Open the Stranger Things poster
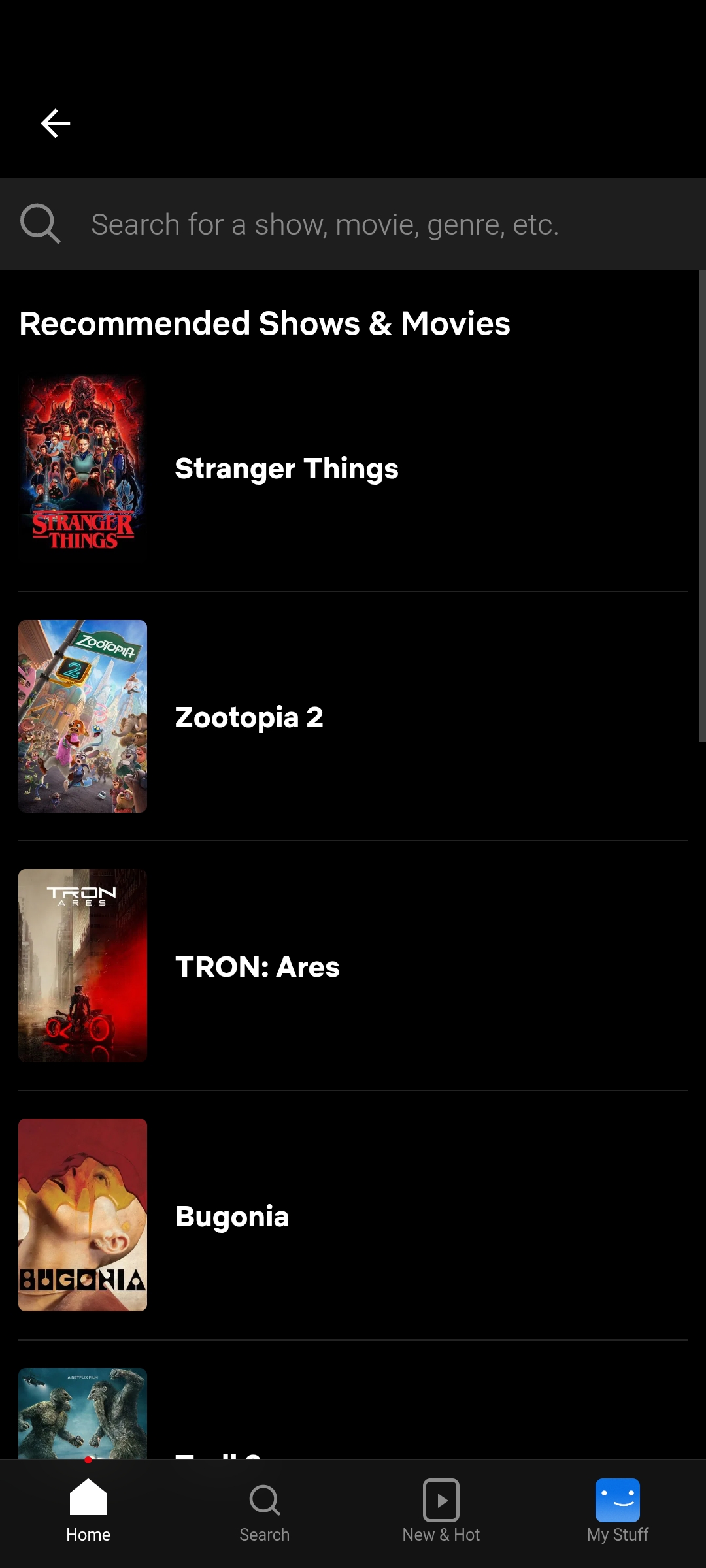Image resolution: width=706 pixels, height=1568 pixels. click(x=82, y=467)
